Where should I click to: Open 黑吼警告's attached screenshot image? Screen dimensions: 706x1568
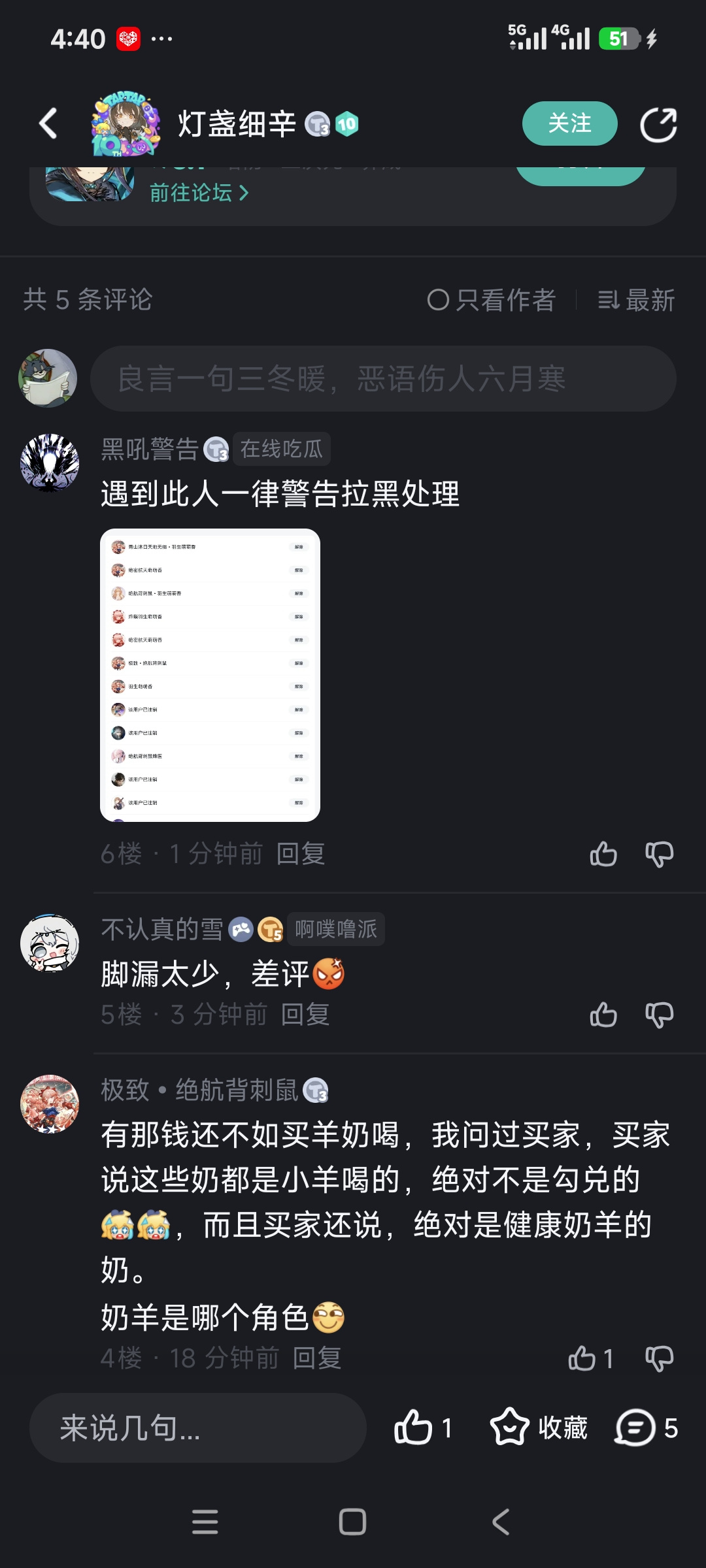click(210, 675)
